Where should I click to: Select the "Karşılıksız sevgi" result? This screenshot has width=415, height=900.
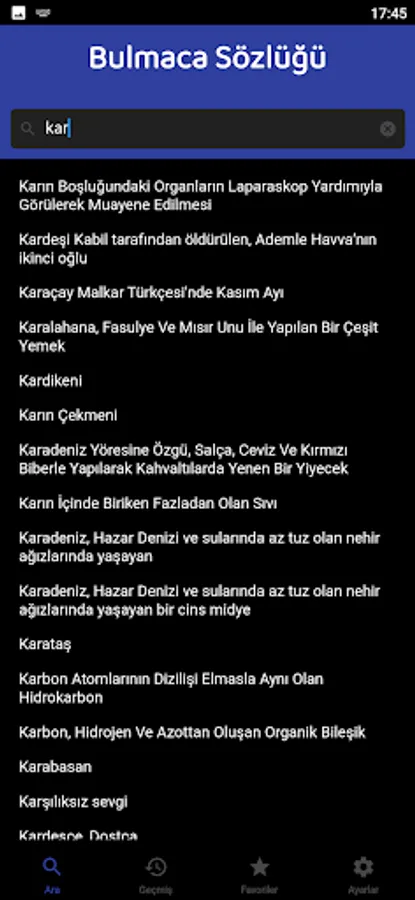(73, 802)
